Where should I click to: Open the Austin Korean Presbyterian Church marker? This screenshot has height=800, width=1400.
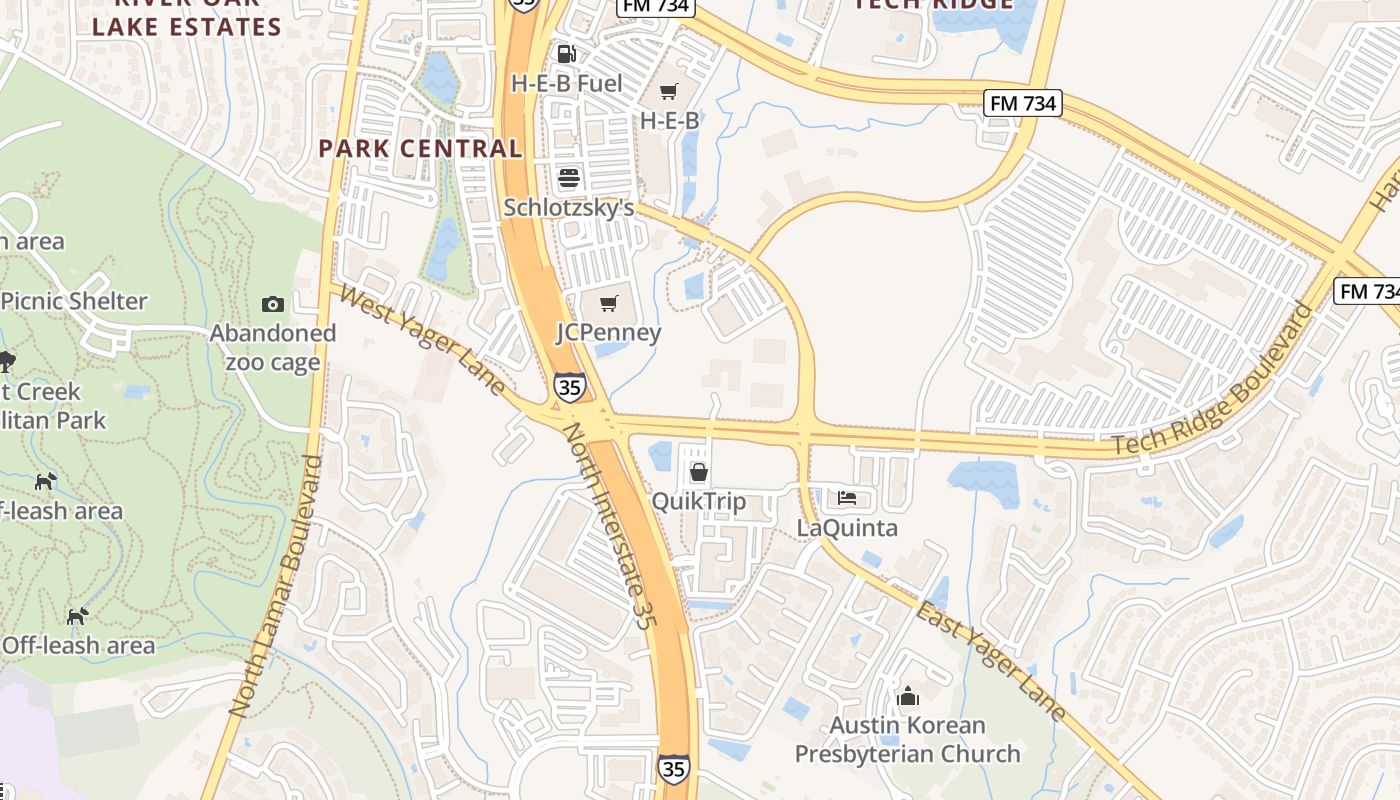pyautogui.click(x=908, y=696)
